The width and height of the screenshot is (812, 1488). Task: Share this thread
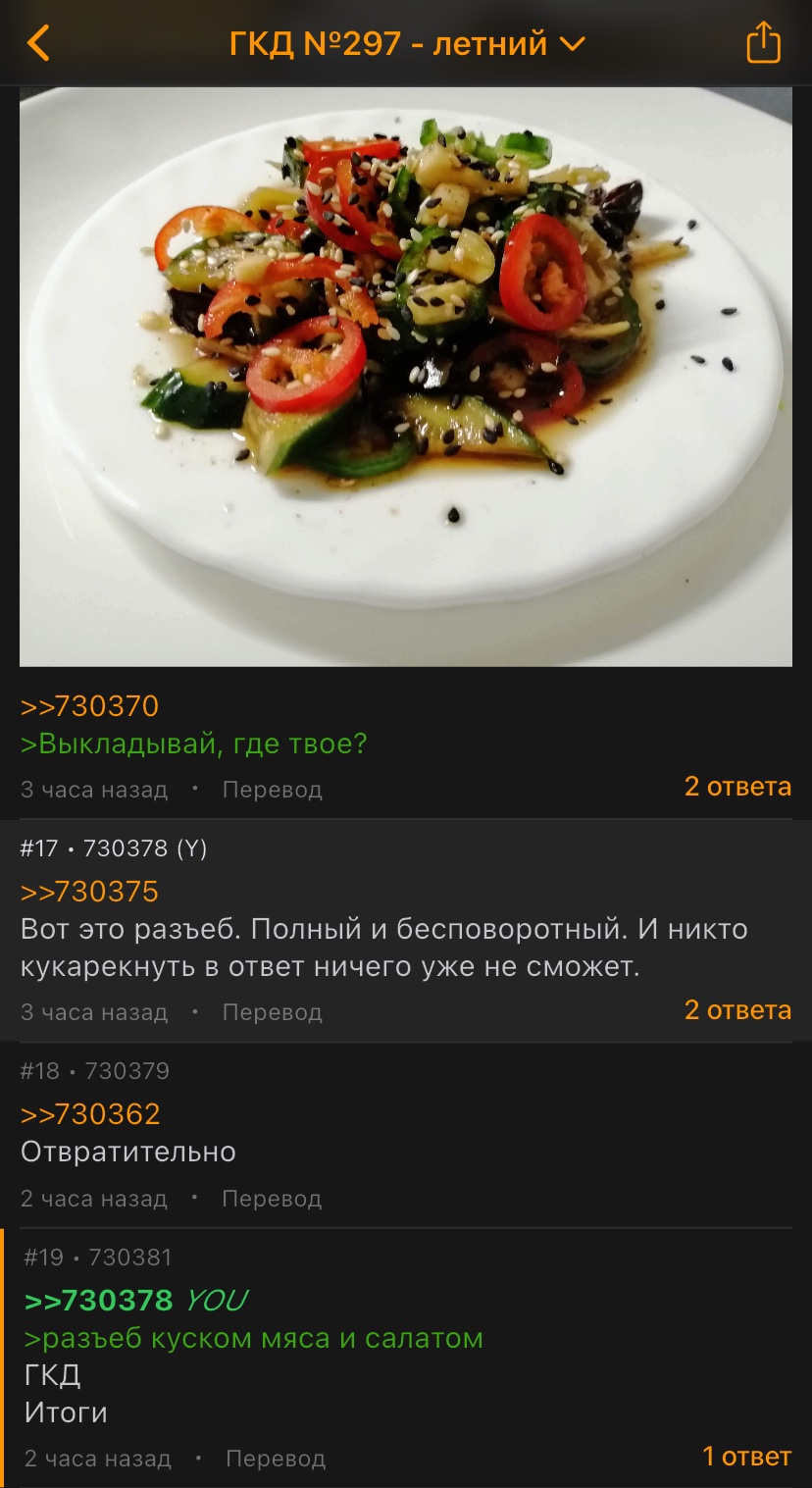[x=763, y=43]
